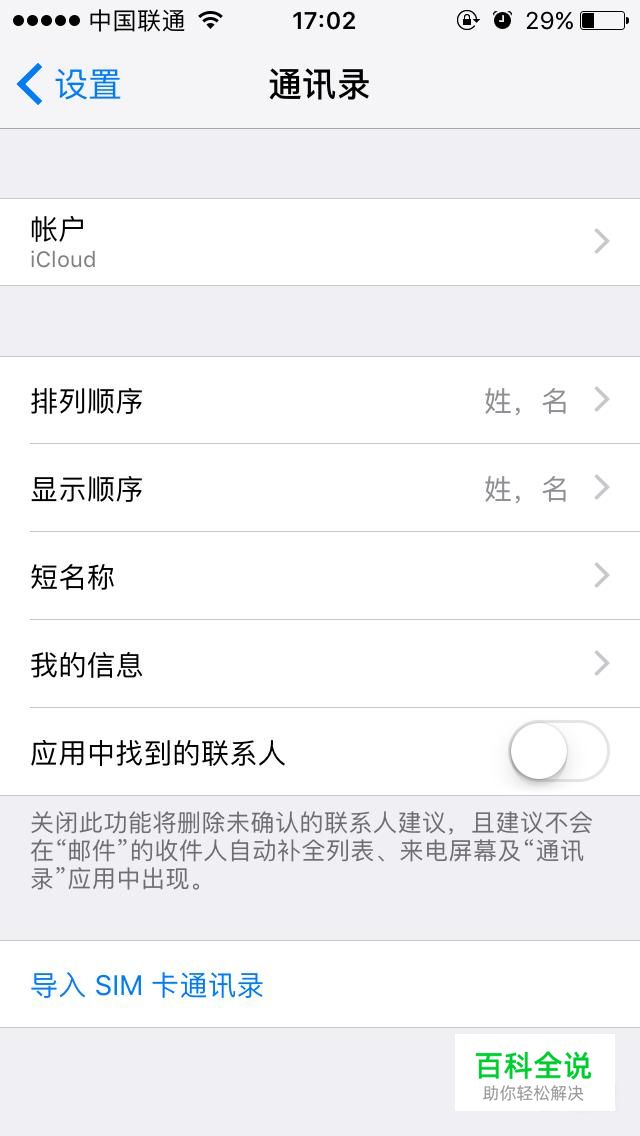Open 我的信息
This screenshot has width=640, height=1136.
pyautogui.click(x=320, y=664)
